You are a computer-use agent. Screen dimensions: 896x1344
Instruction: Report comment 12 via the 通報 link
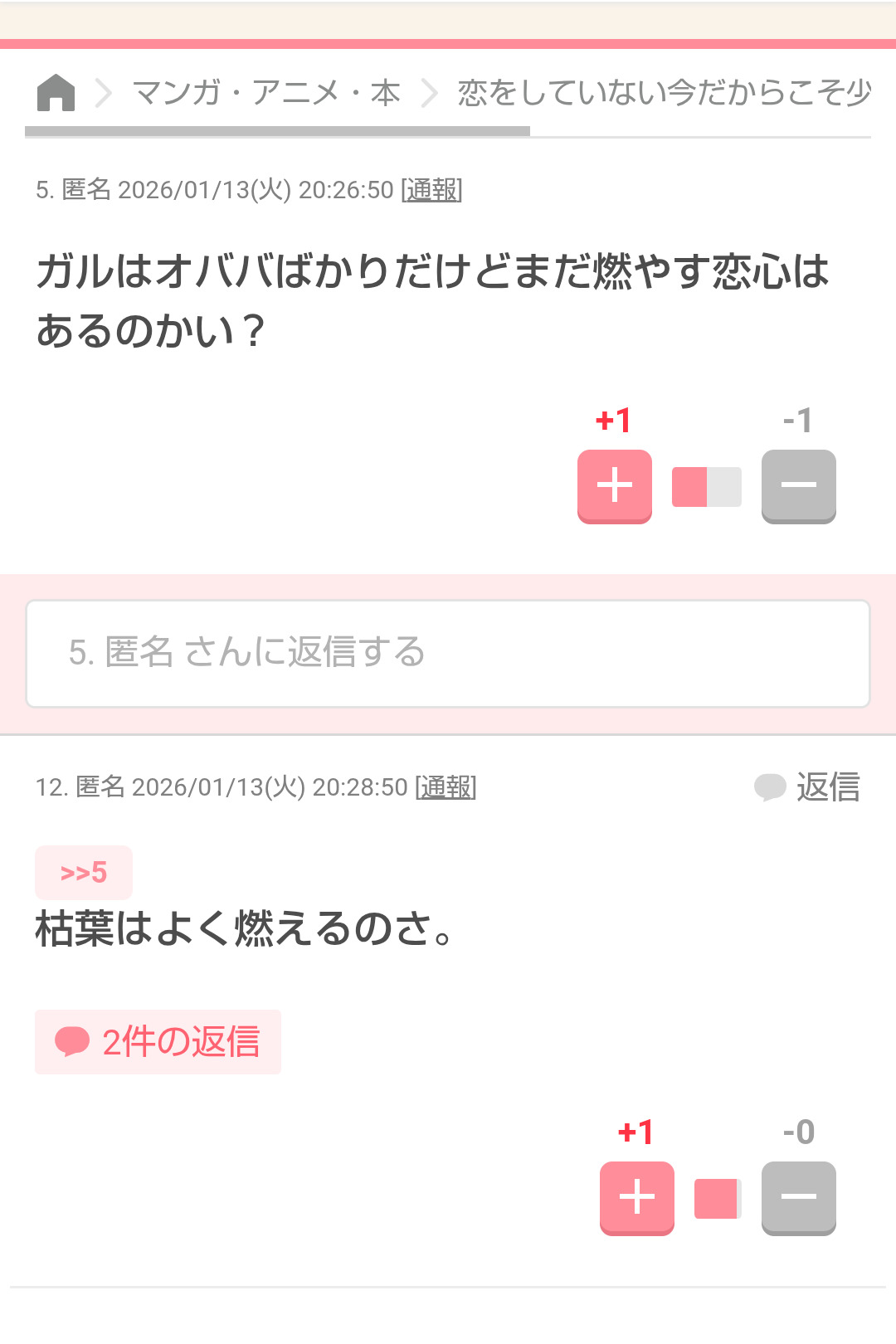445,789
